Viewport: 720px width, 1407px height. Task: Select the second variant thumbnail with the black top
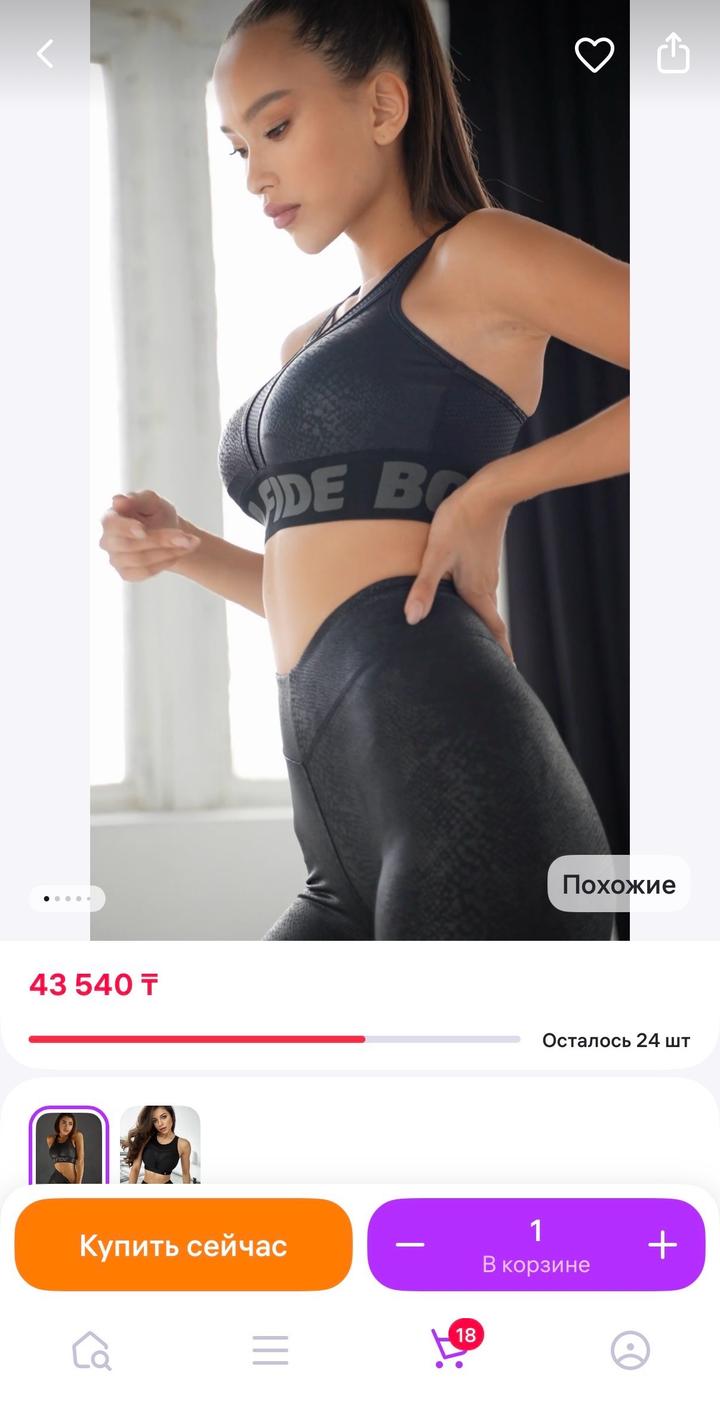point(160,1146)
